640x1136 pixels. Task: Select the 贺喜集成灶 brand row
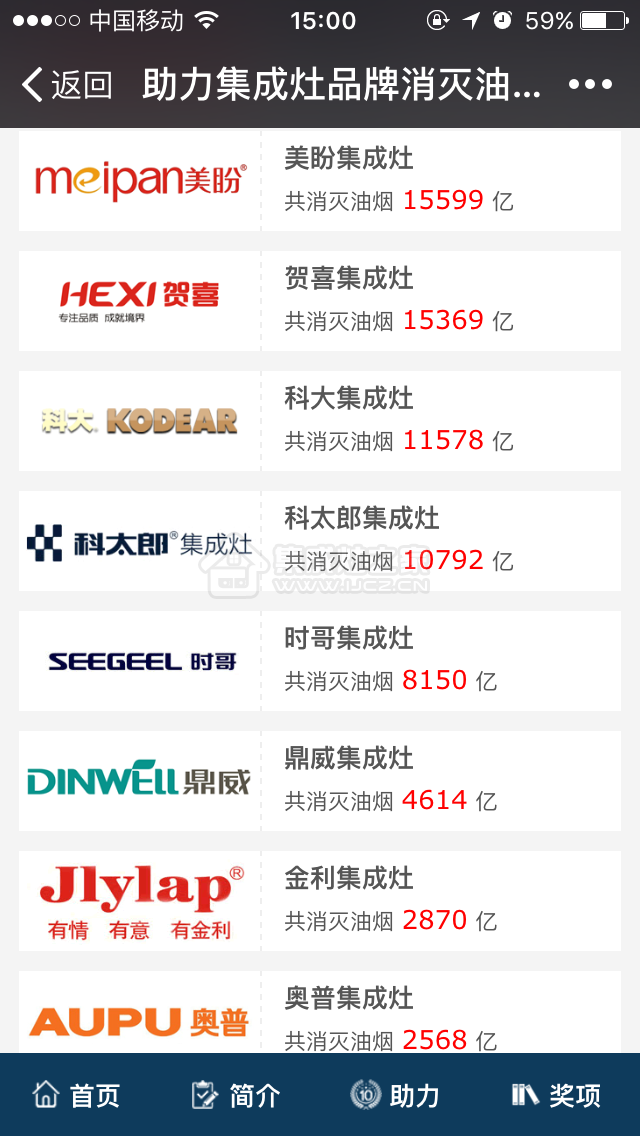[x=320, y=301]
